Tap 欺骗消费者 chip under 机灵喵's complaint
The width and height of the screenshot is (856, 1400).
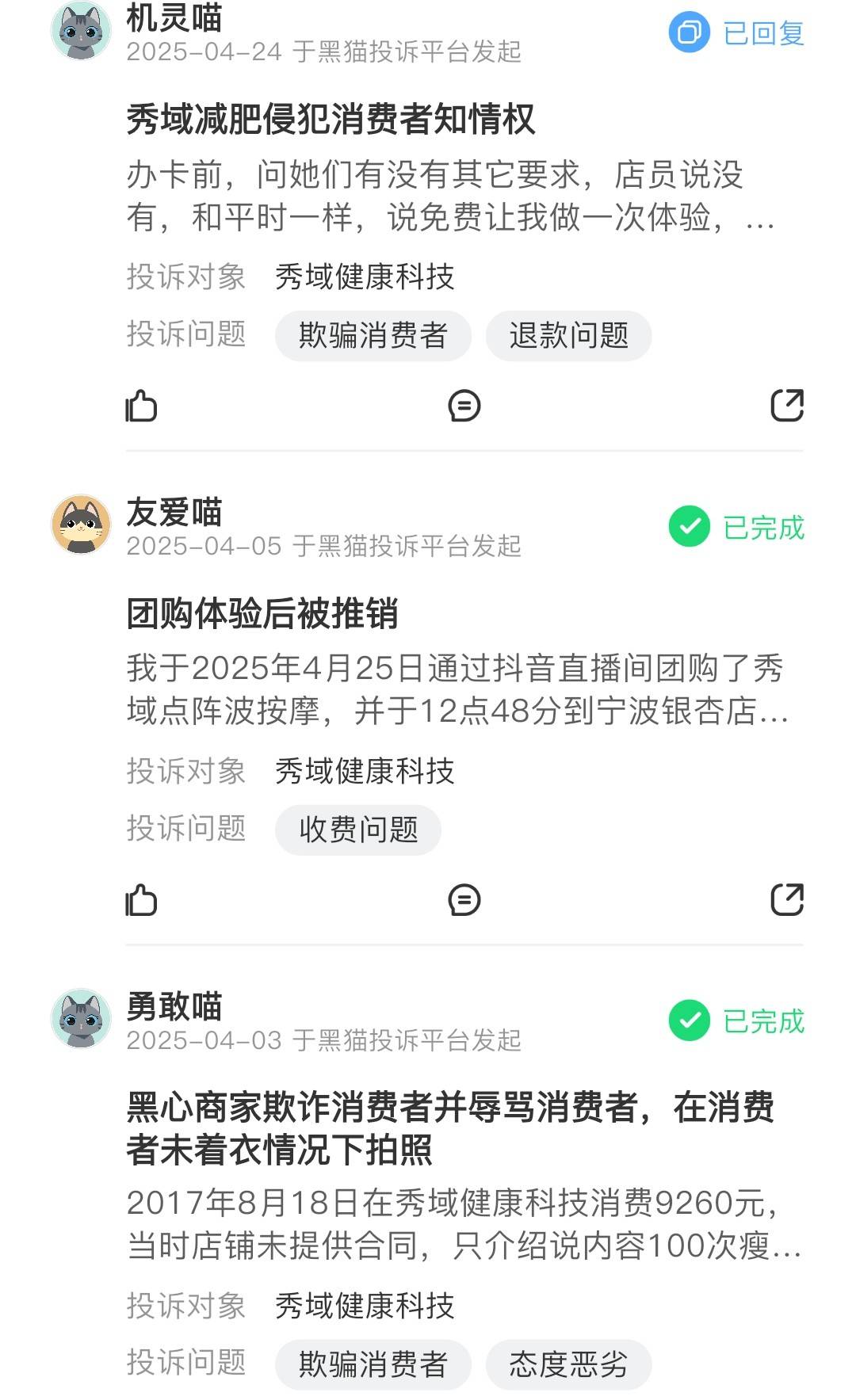coord(373,336)
